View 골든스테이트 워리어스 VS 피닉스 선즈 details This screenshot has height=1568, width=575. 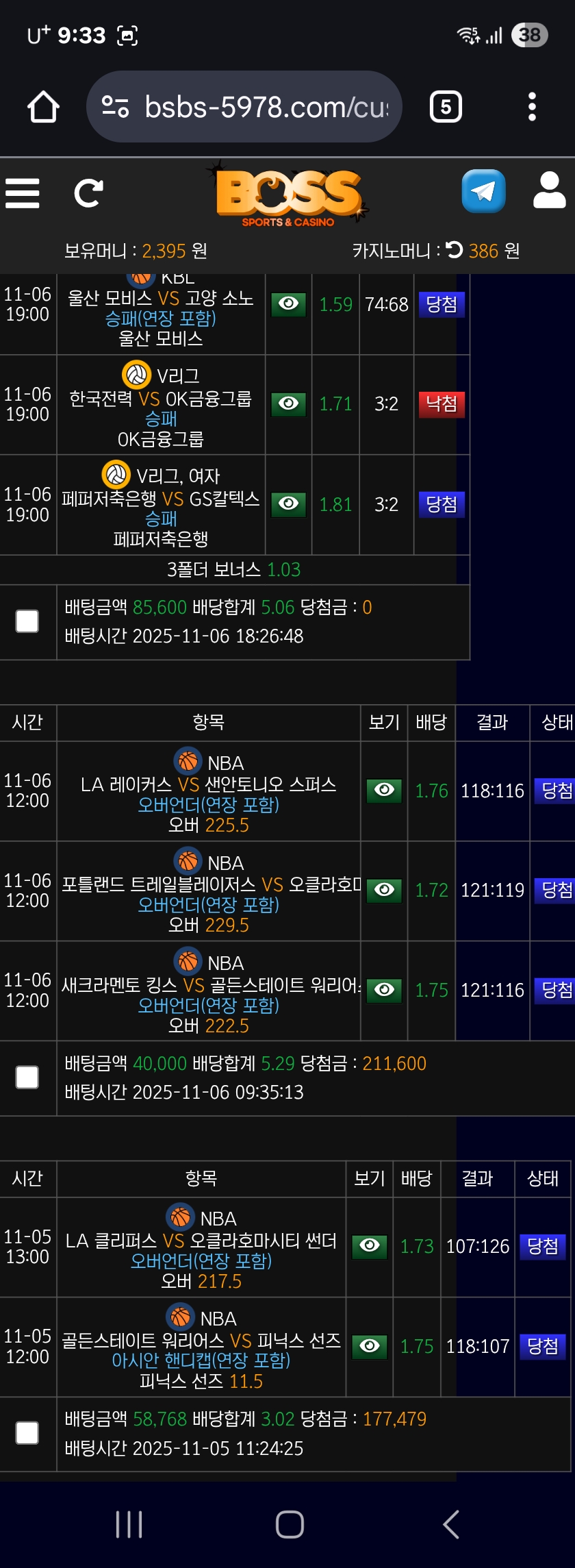pos(370,1346)
